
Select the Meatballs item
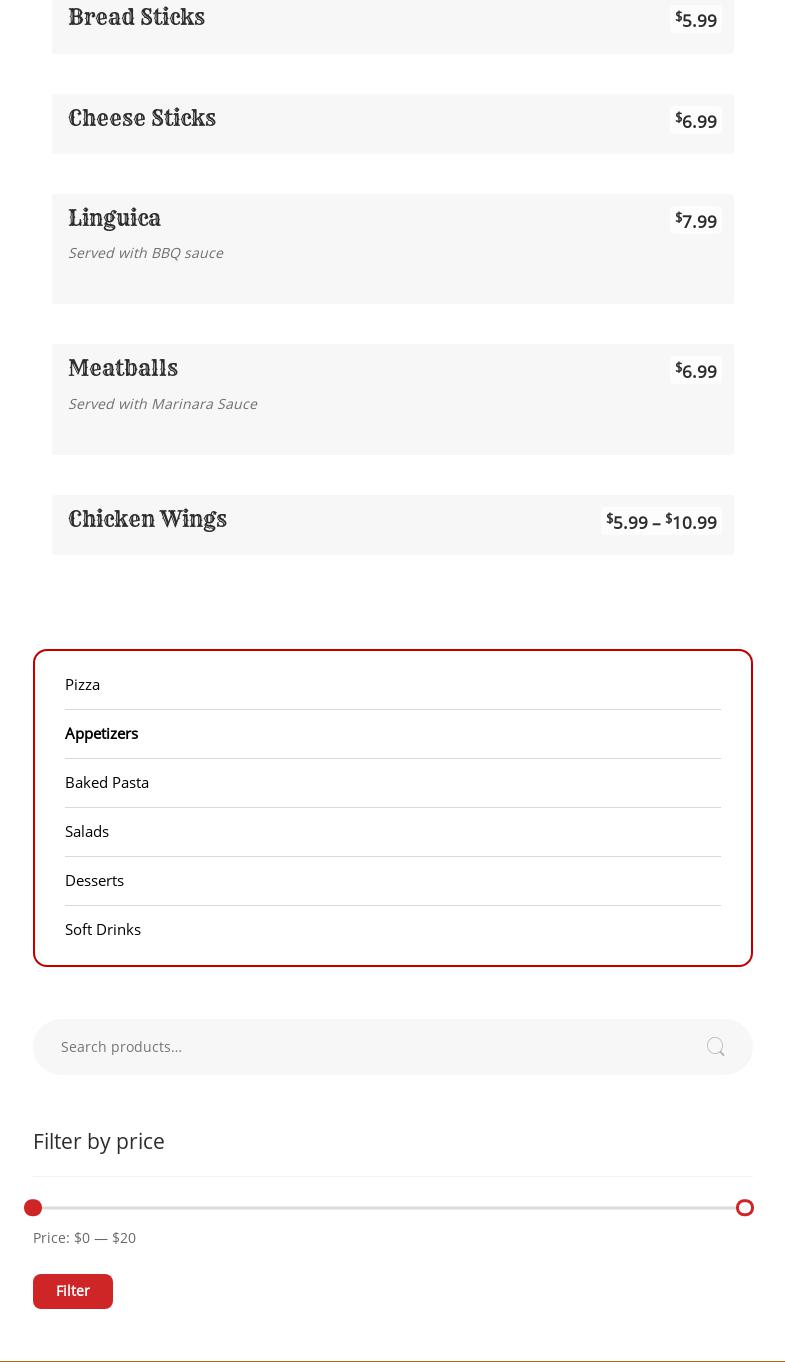point(123,369)
